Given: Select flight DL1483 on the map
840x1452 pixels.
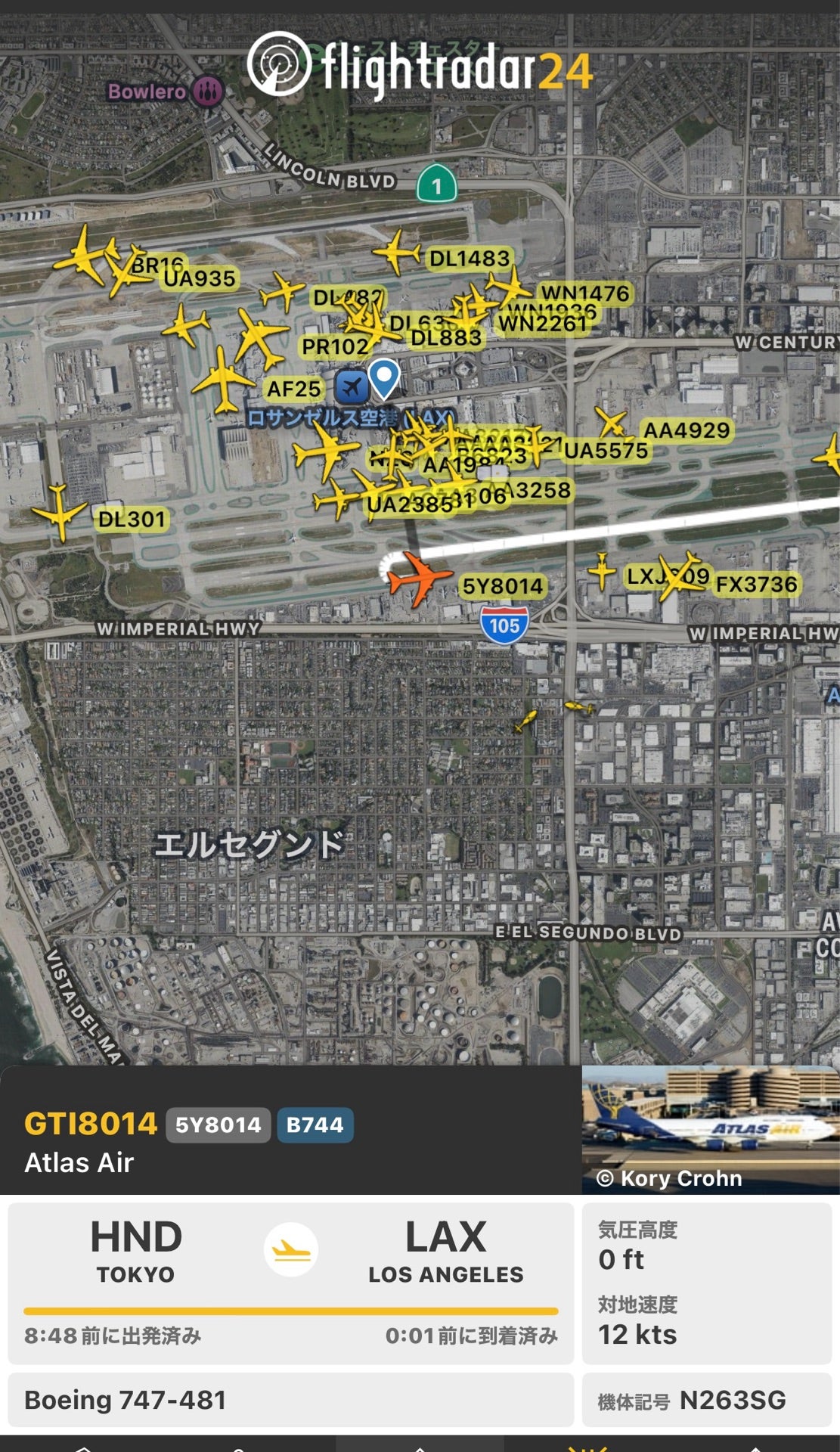Looking at the screenshot, I should tap(396, 252).
